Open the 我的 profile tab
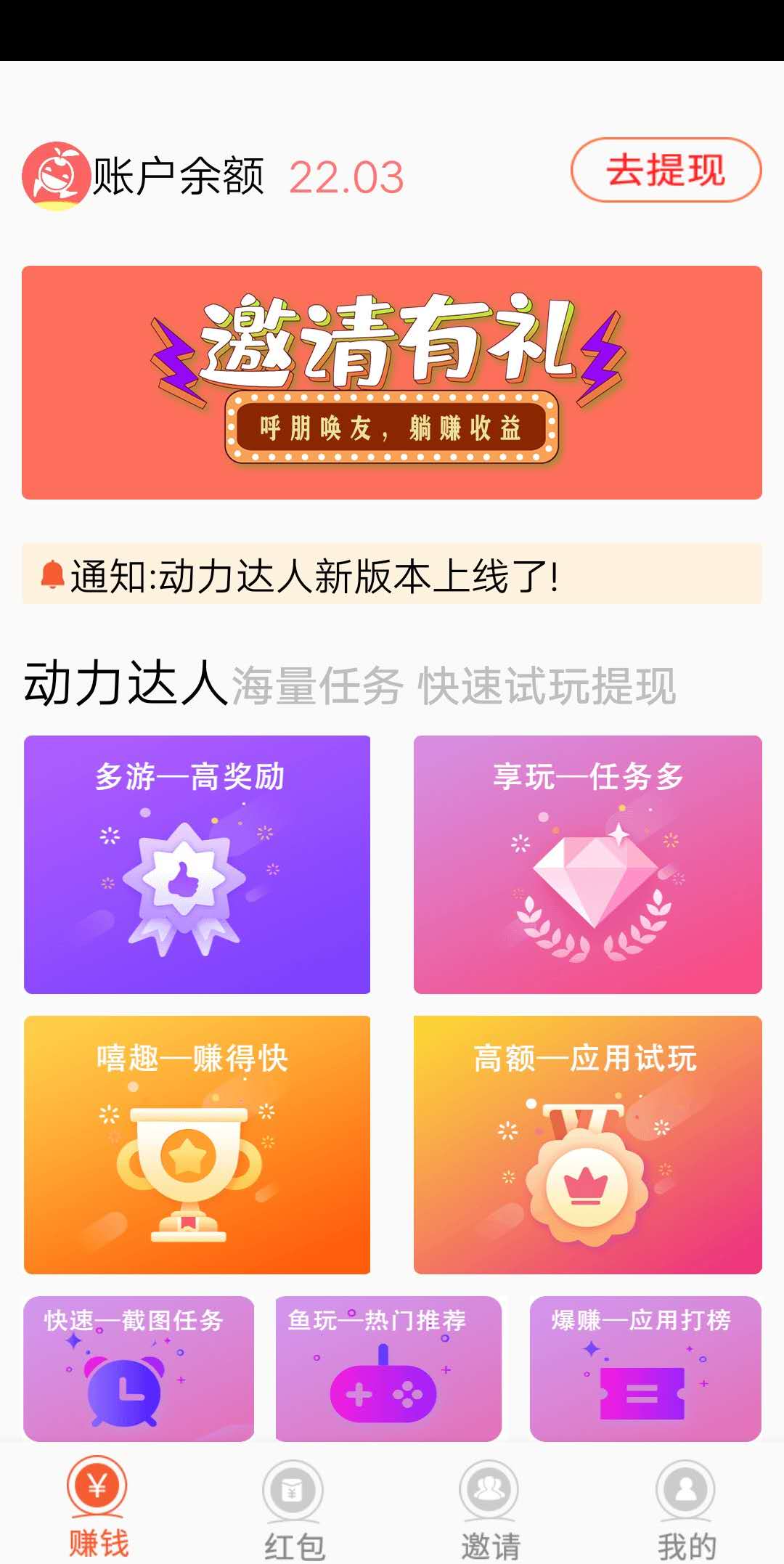This screenshot has width=784, height=1564. point(686,1509)
